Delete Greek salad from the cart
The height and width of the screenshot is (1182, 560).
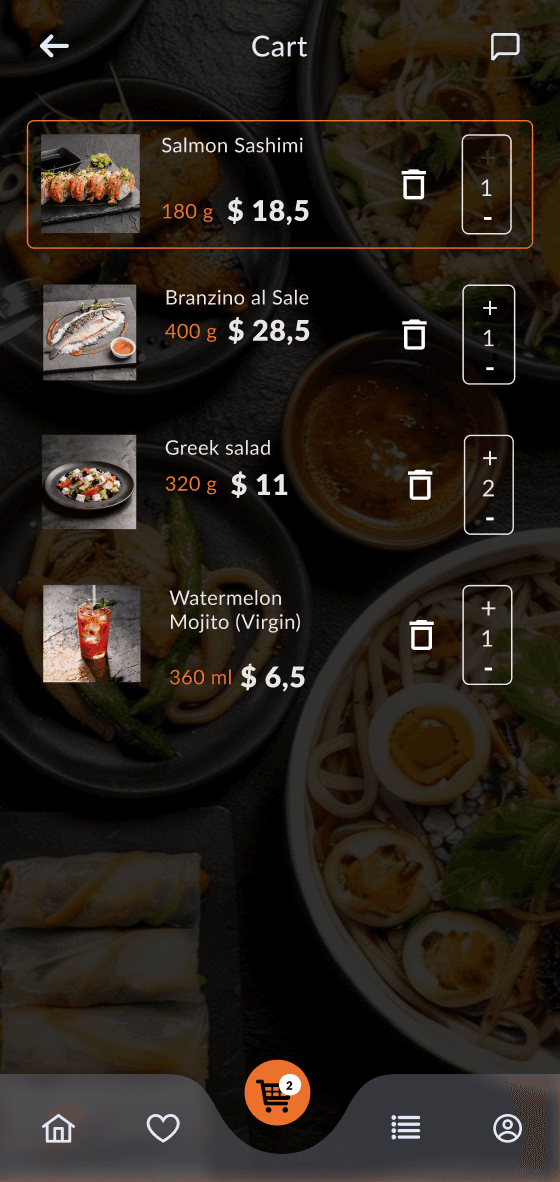click(x=421, y=484)
